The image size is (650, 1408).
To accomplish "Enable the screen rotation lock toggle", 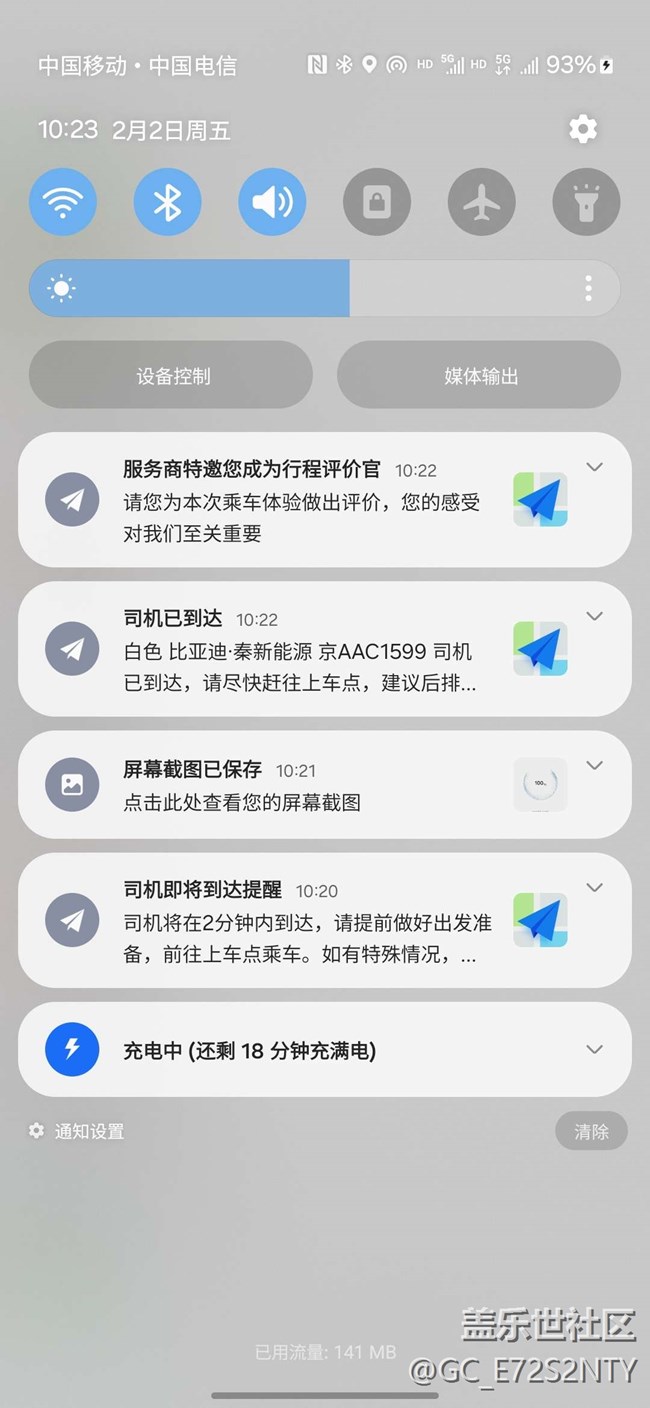I will tap(377, 202).
